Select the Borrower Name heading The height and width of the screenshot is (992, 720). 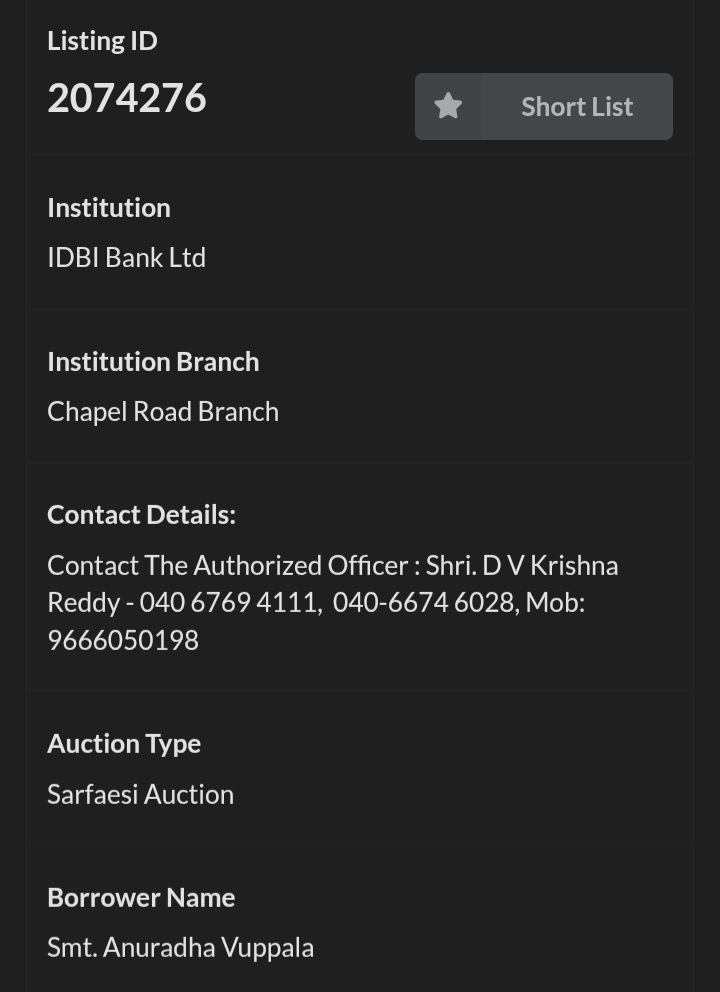(141, 897)
